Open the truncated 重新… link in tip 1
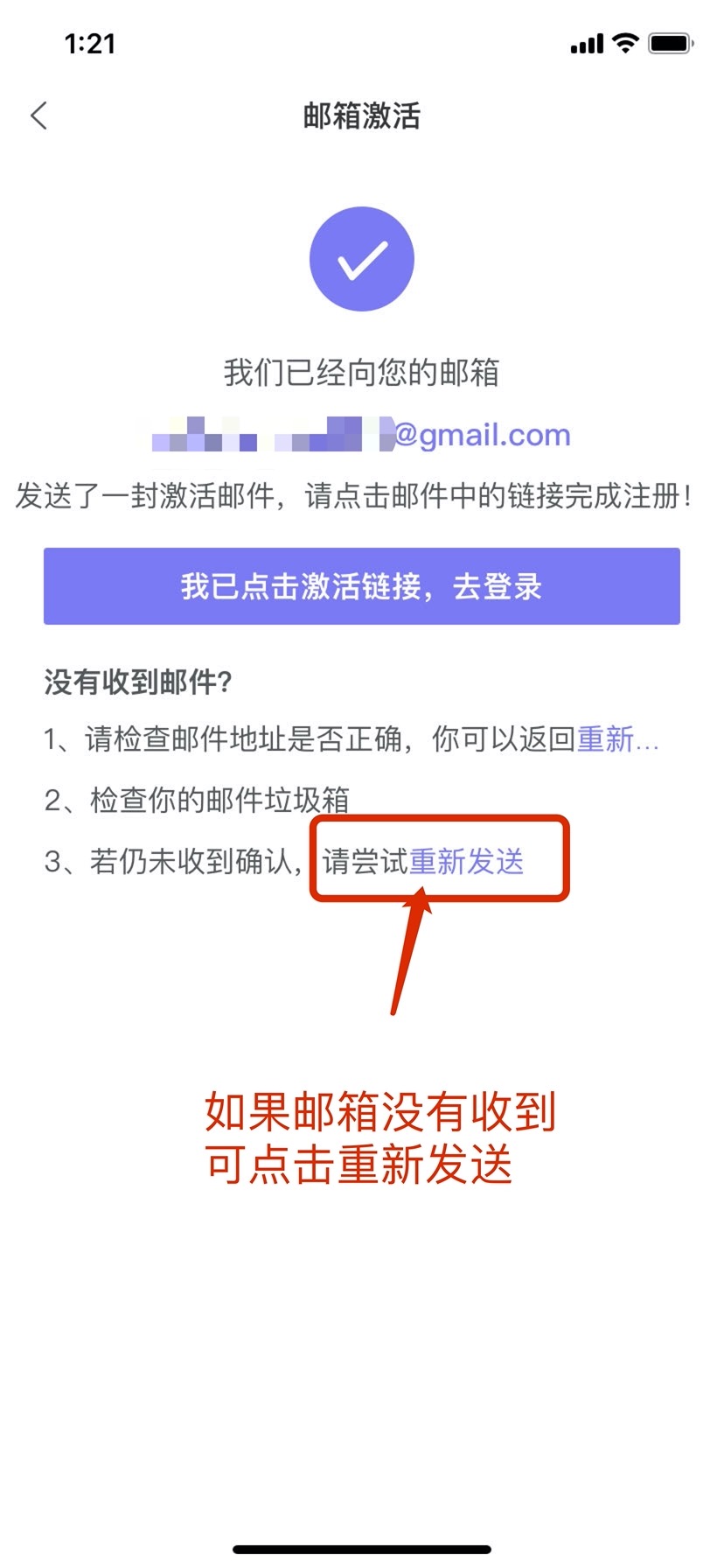The image size is (724, 1568). (x=616, y=740)
